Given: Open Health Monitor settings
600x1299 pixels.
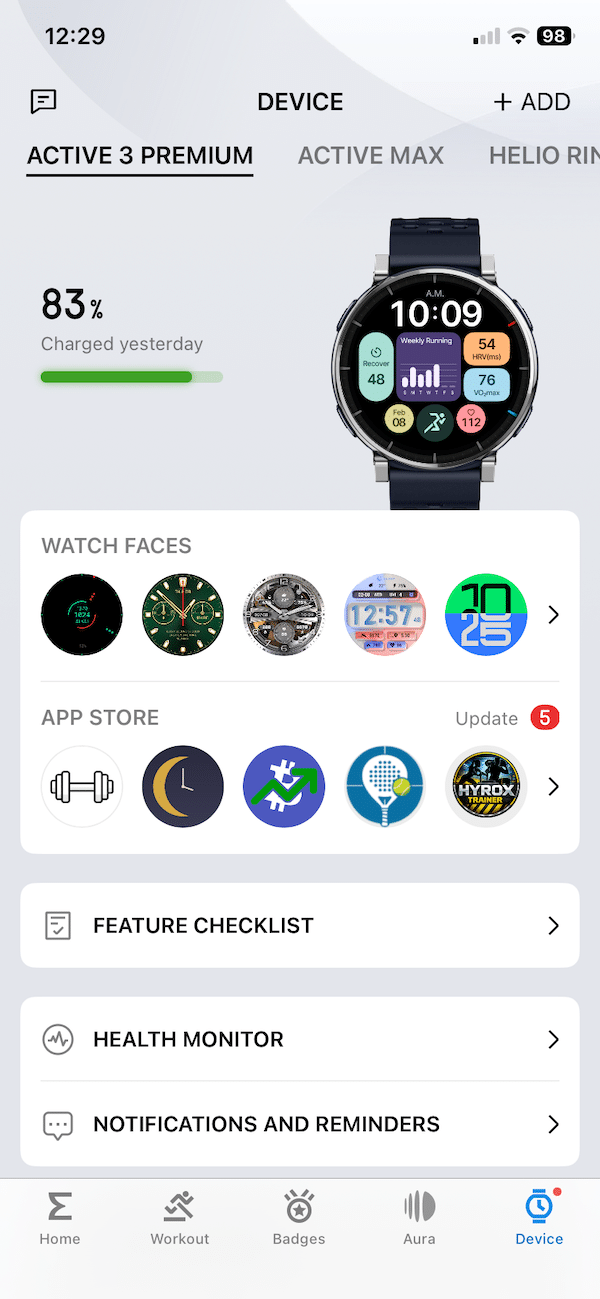Looking at the screenshot, I should pos(300,1040).
